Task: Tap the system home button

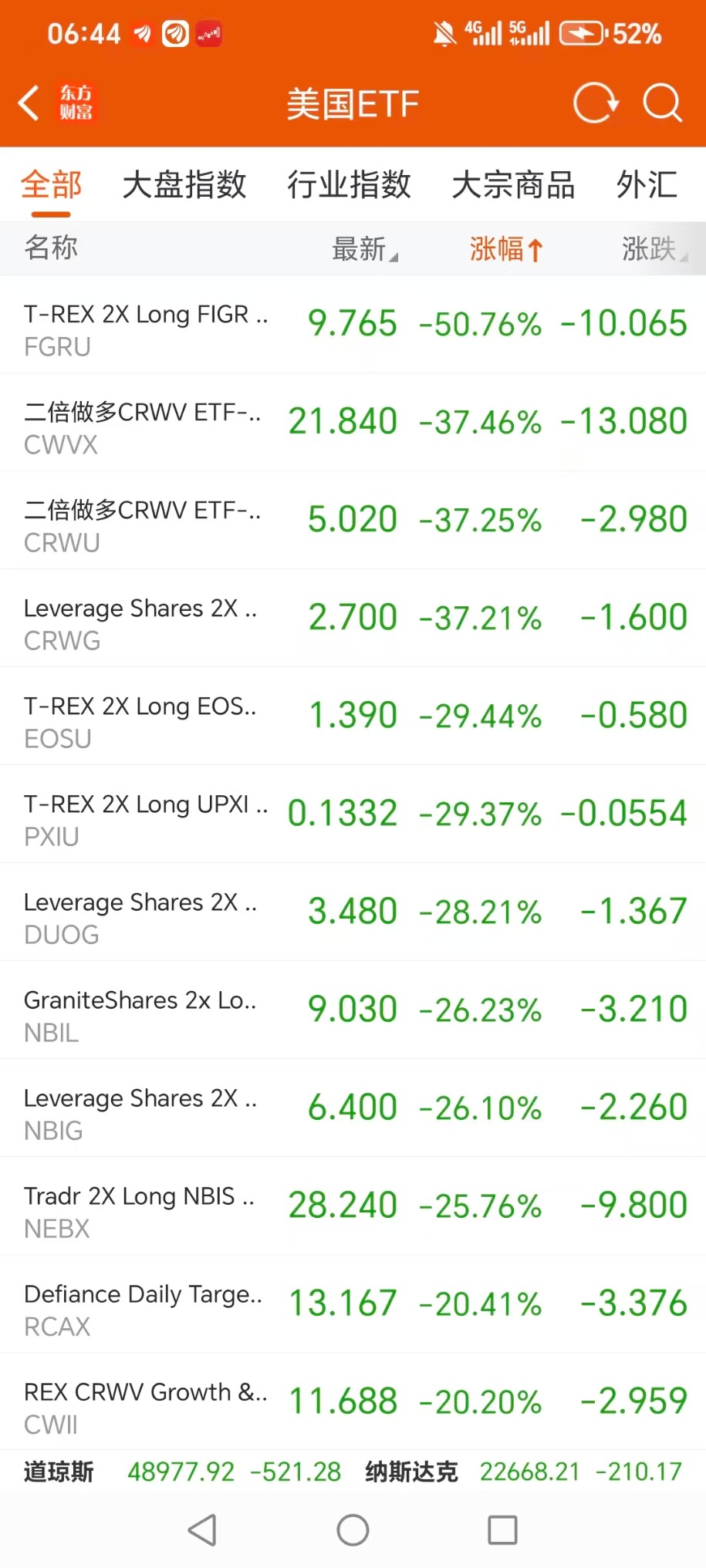Action: [353, 1530]
